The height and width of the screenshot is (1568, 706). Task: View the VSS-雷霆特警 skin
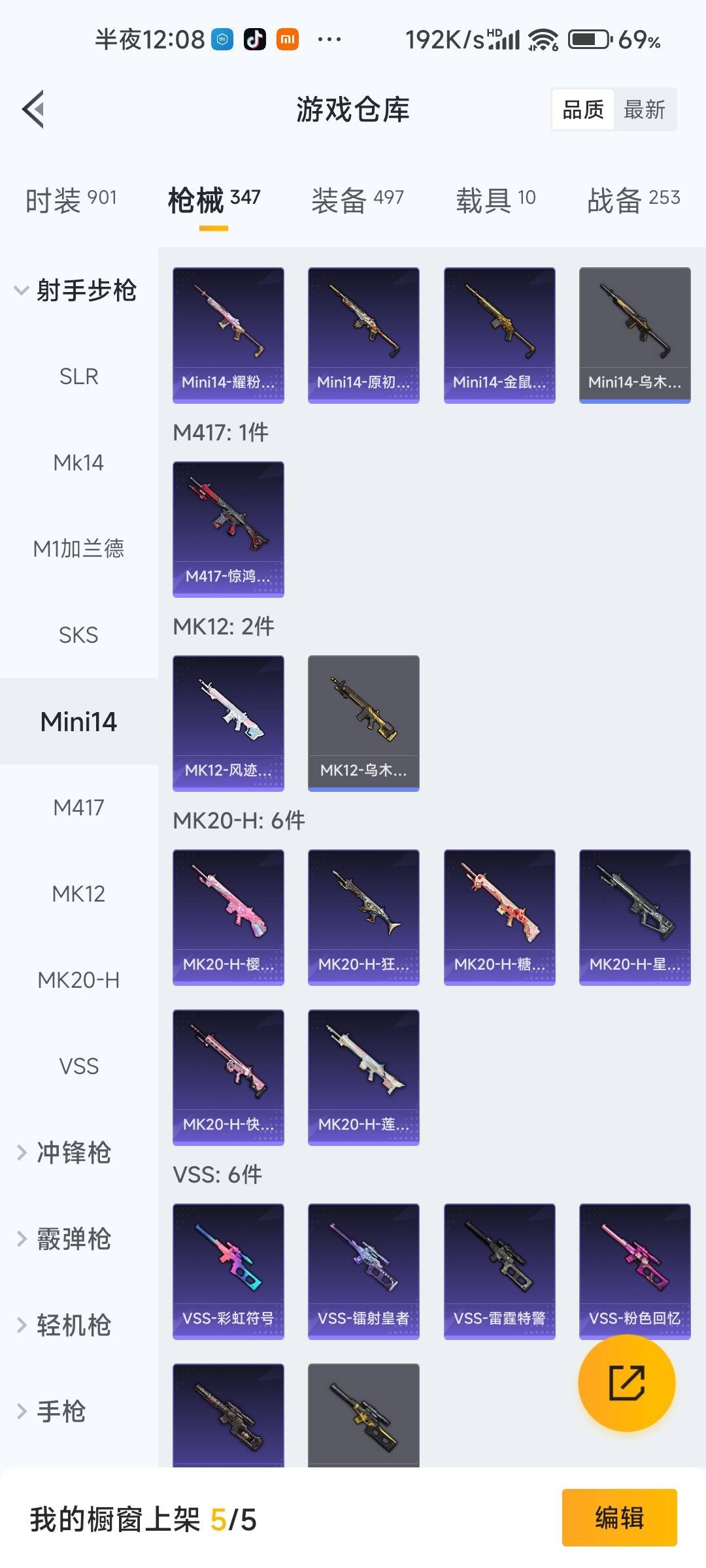click(x=499, y=1271)
